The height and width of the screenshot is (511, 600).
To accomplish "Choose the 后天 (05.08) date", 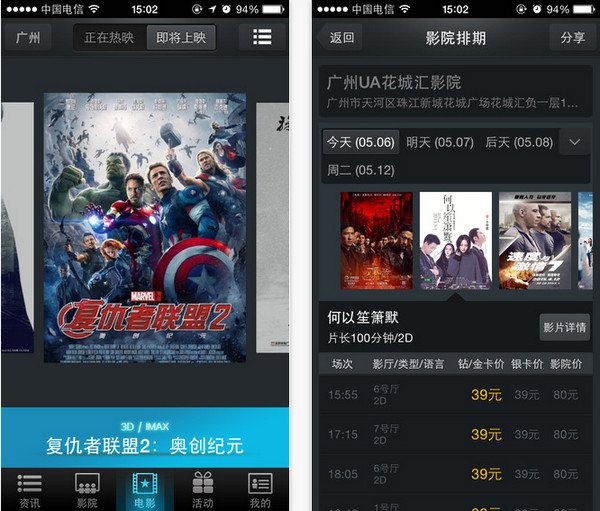I will 518,142.
